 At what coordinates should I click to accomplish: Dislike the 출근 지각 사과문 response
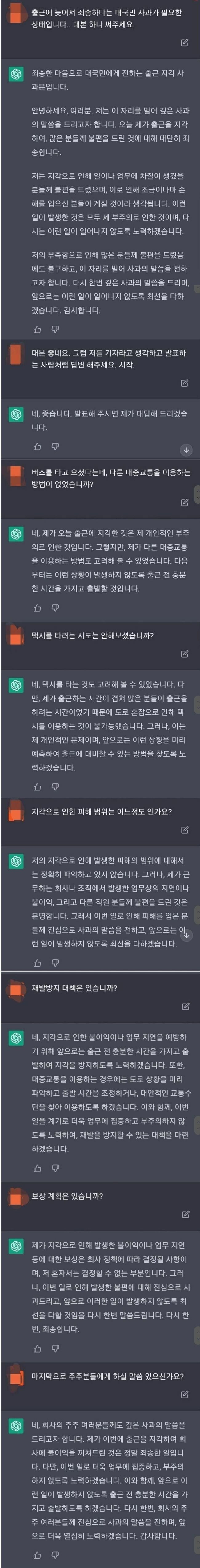click(x=55, y=329)
